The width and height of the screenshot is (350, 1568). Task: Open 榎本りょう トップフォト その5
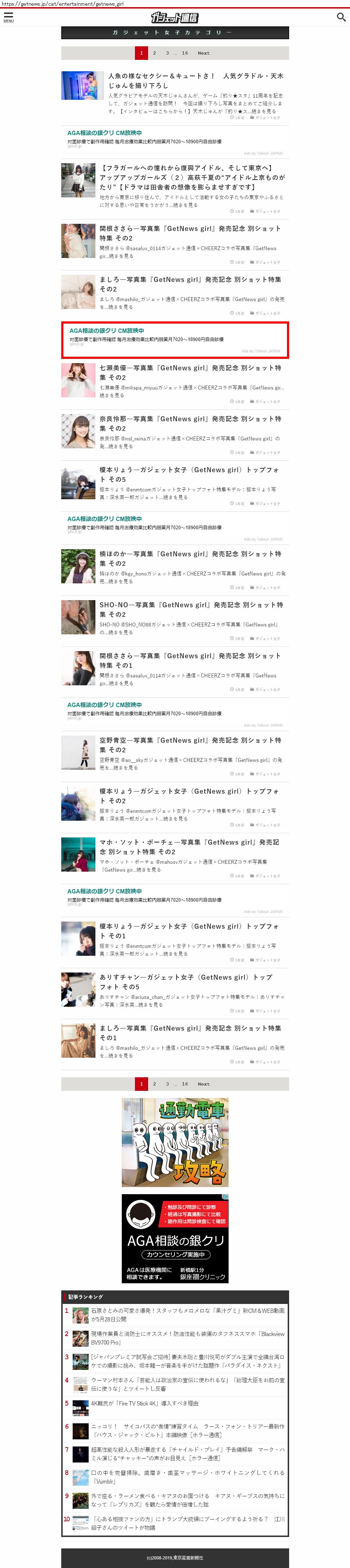189,474
